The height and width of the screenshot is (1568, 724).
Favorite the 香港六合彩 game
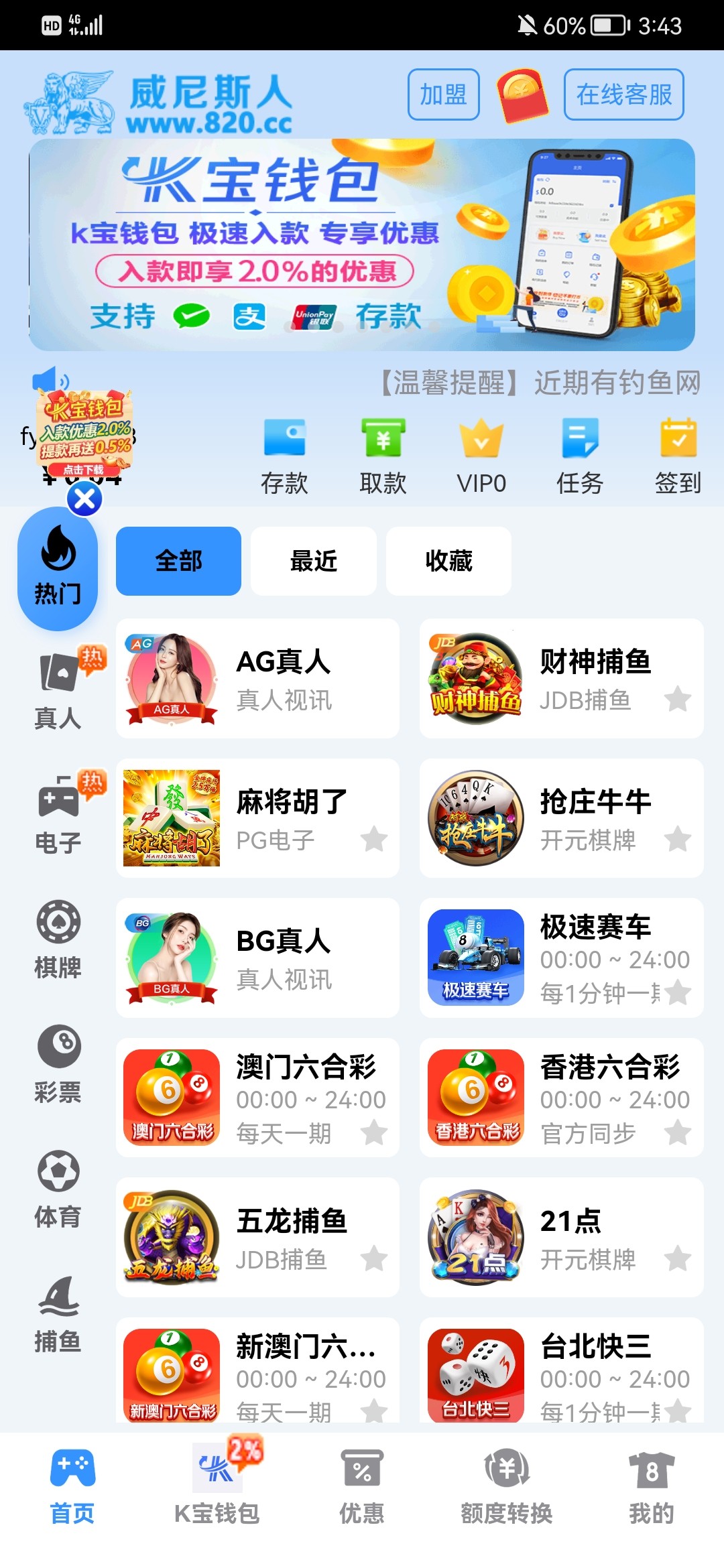[x=678, y=1134]
